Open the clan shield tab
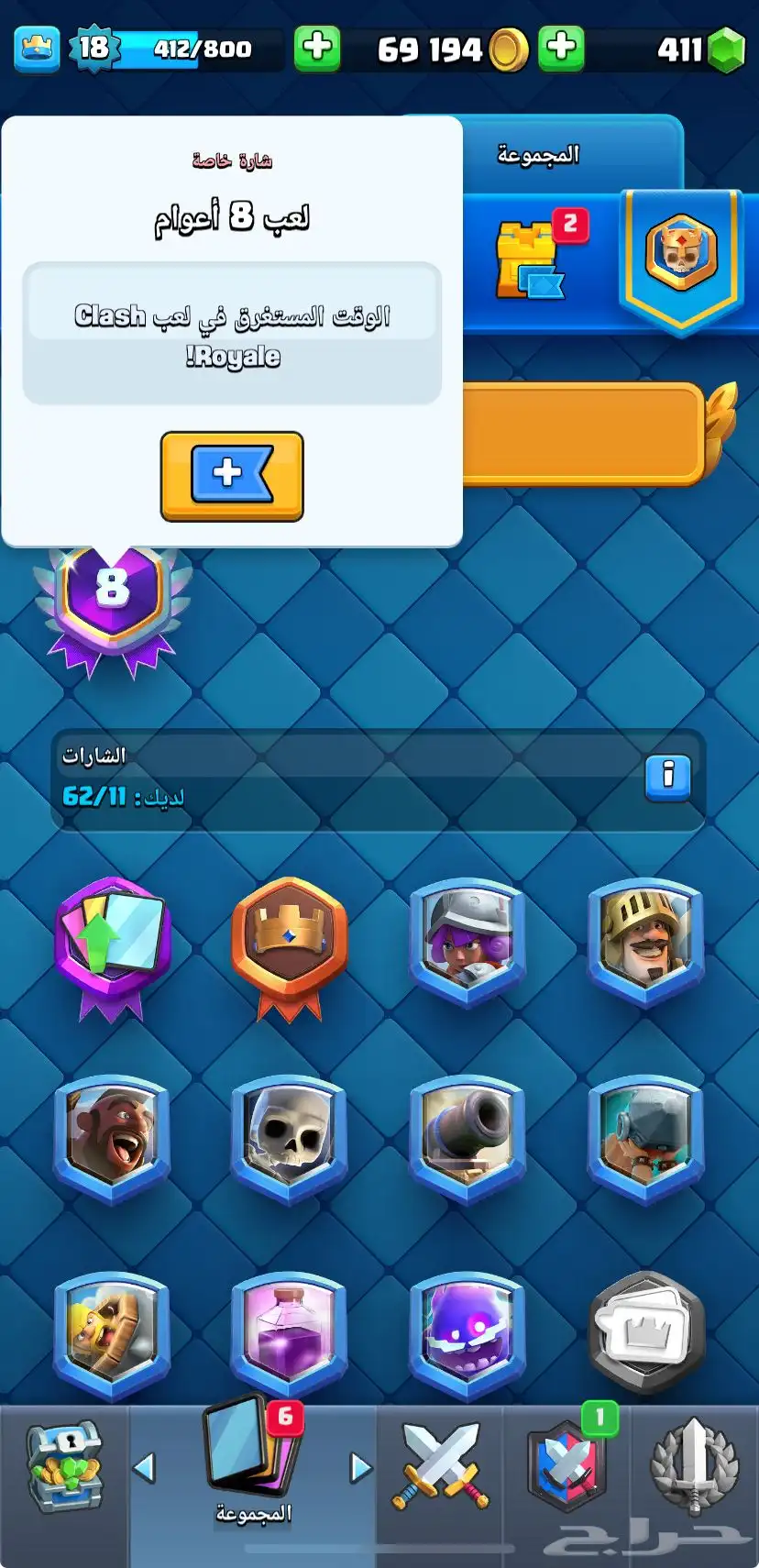The height and width of the screenshot is (1568, 759). (x=568, y=1467)
